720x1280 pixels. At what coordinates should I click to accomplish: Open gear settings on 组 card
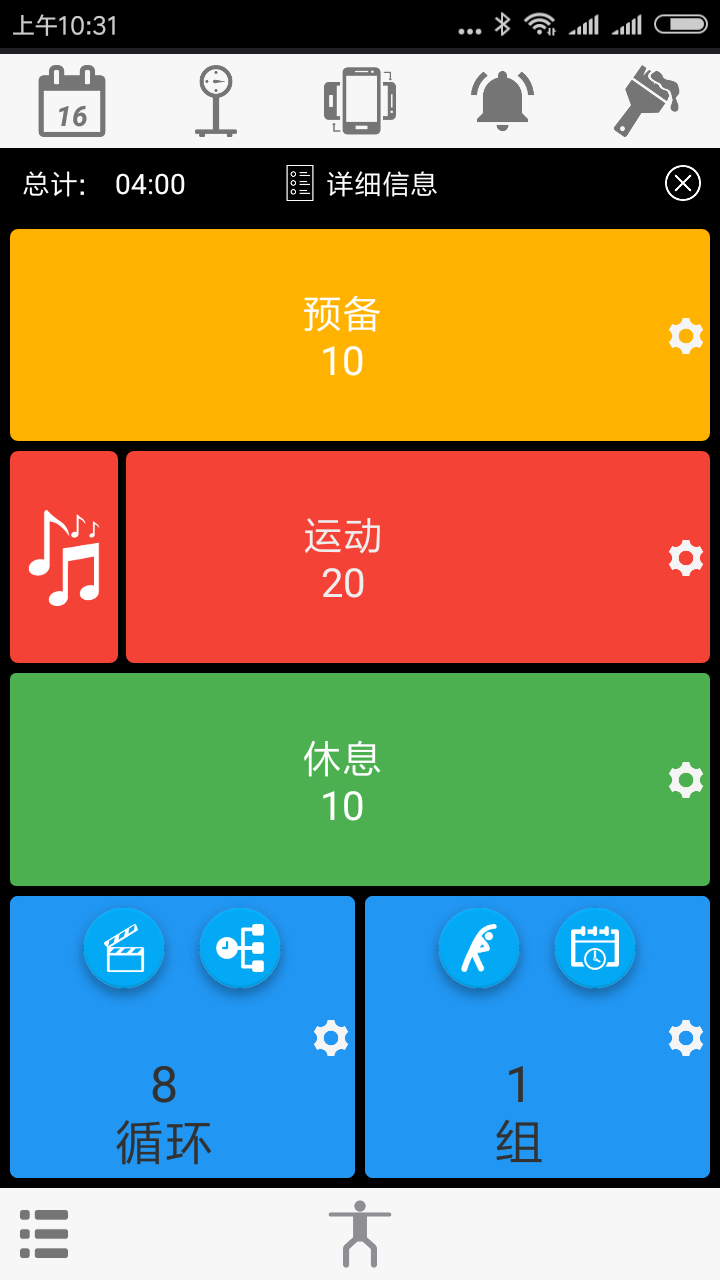click(685, 1039)
